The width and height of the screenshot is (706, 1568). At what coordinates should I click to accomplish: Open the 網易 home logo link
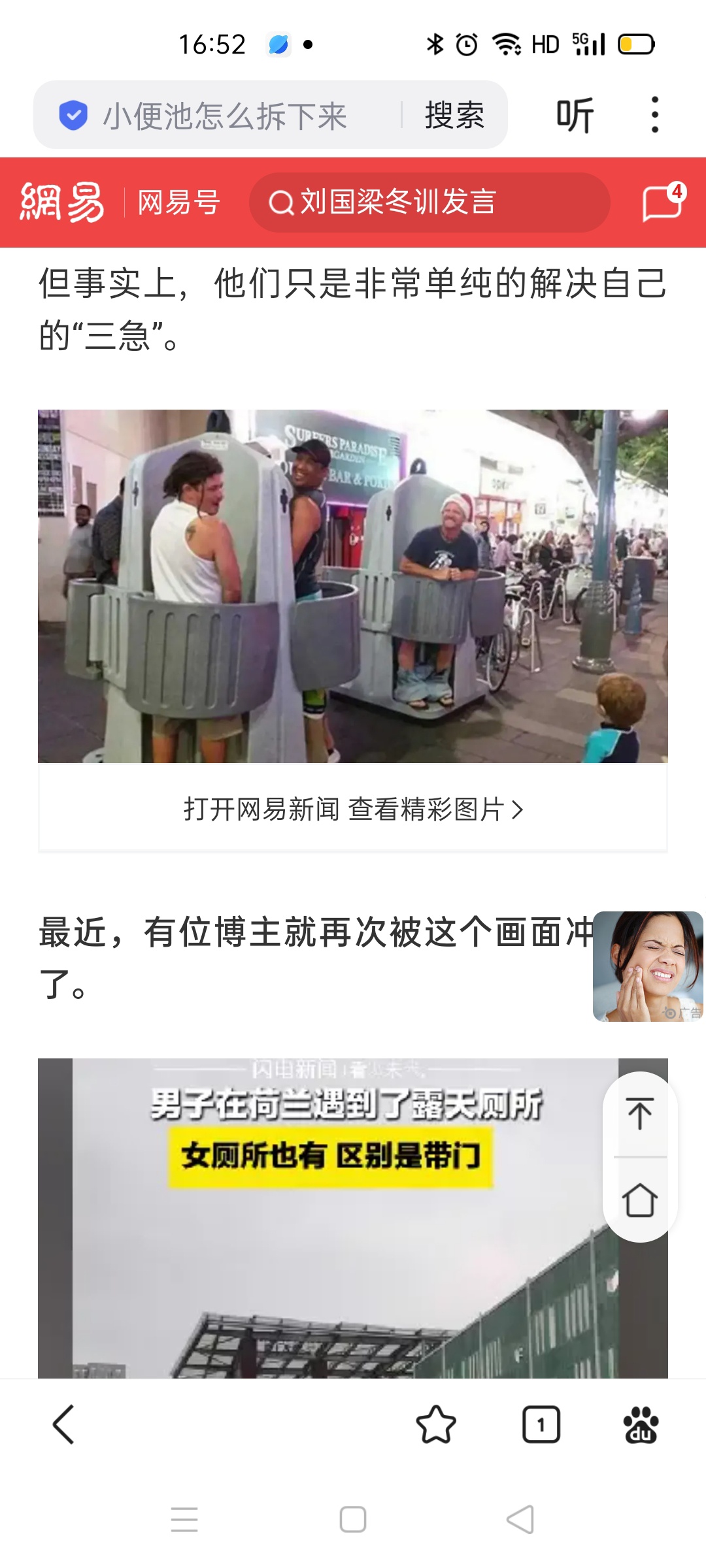(62, 202)
